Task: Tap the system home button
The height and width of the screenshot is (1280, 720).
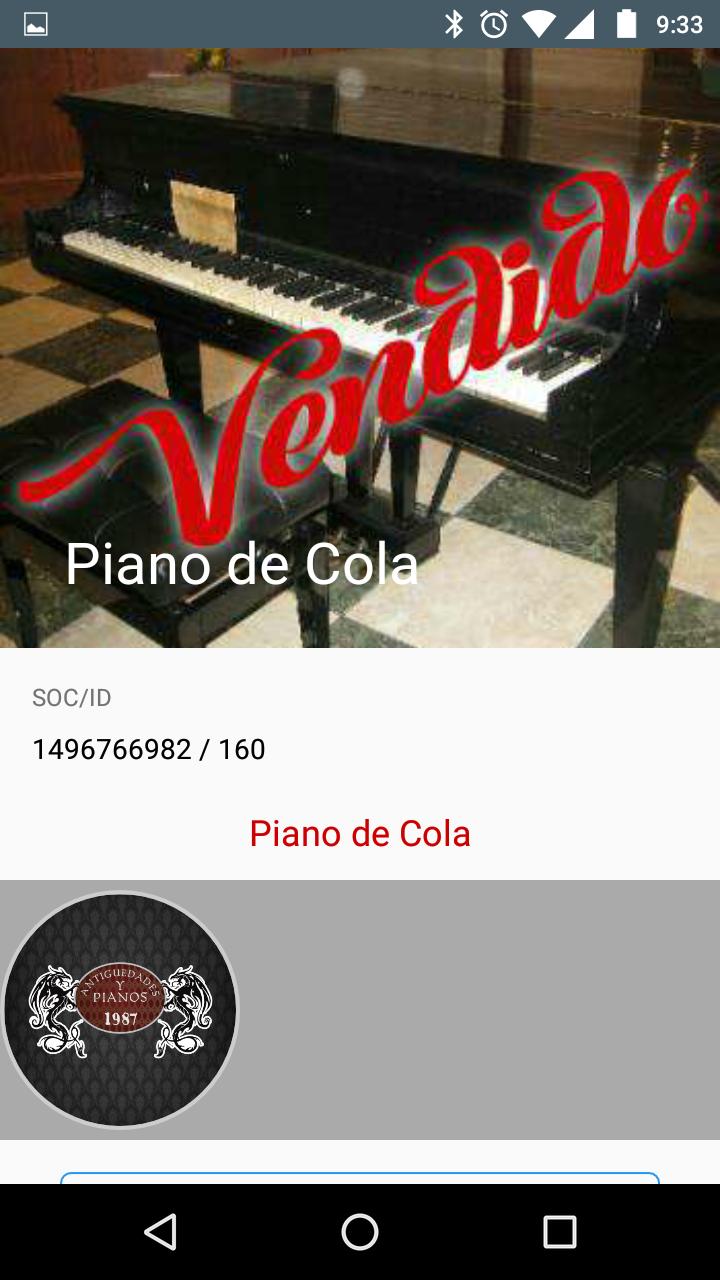Action: (360, 1232)
